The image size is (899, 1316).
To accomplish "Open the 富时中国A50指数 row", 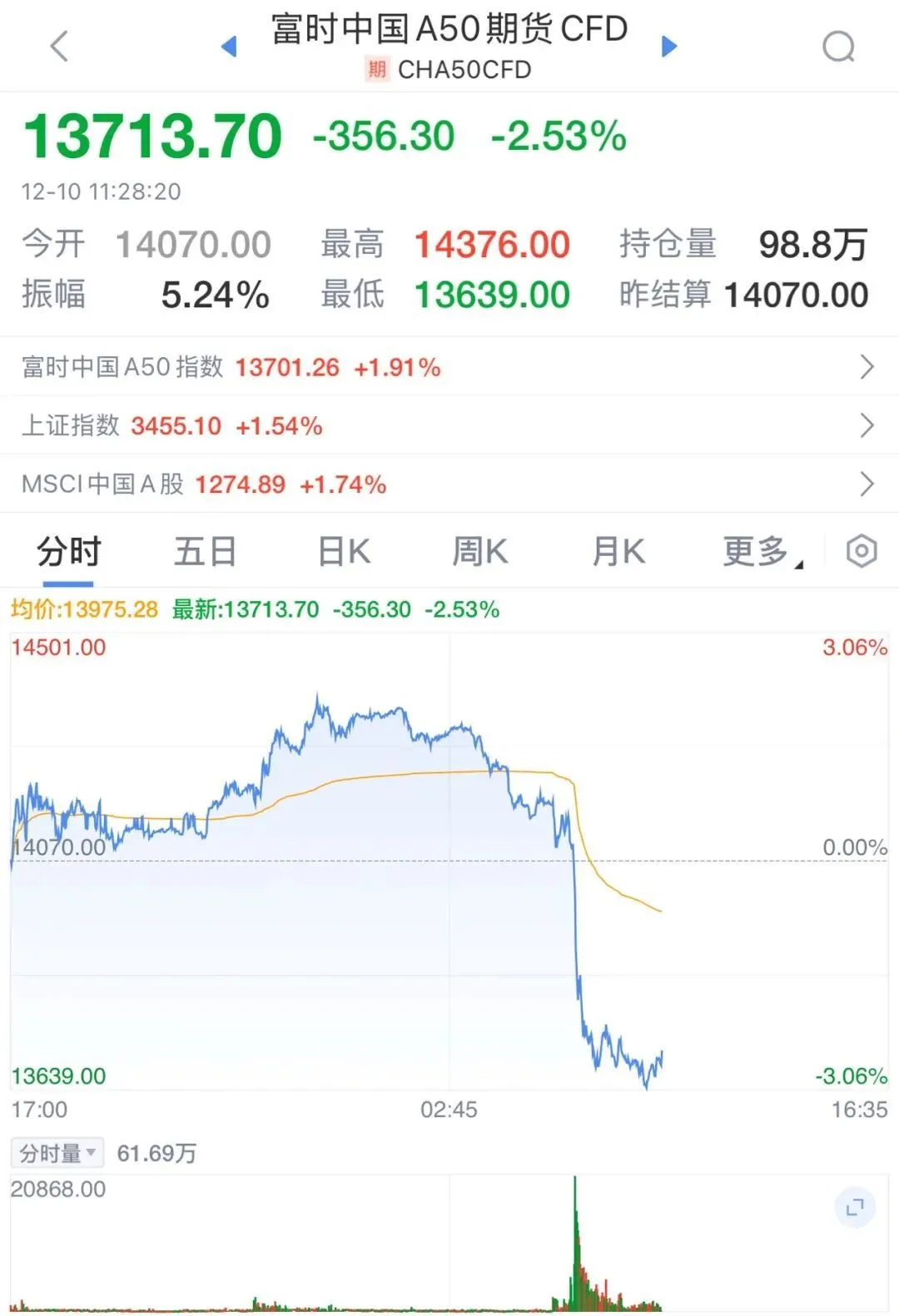I will (x=449, y=367).
